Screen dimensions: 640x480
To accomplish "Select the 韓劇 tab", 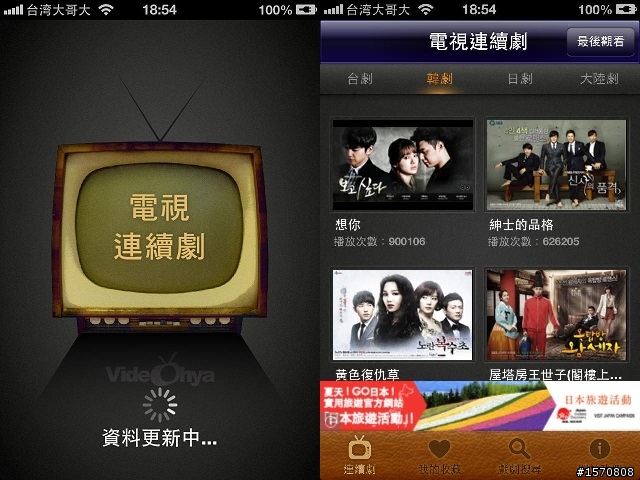I will tap(440, 78).
